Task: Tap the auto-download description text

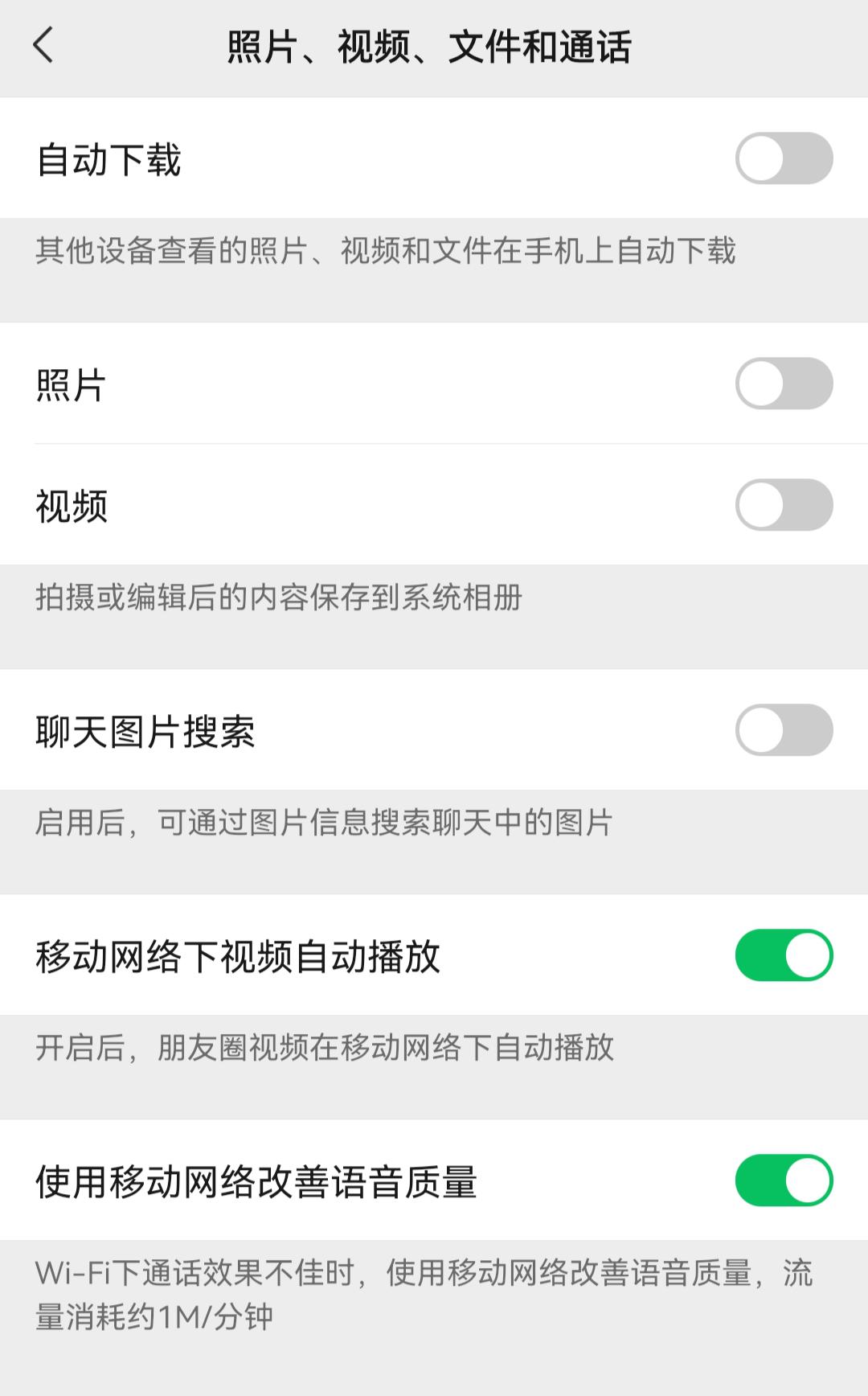Action: coord(386,250)
